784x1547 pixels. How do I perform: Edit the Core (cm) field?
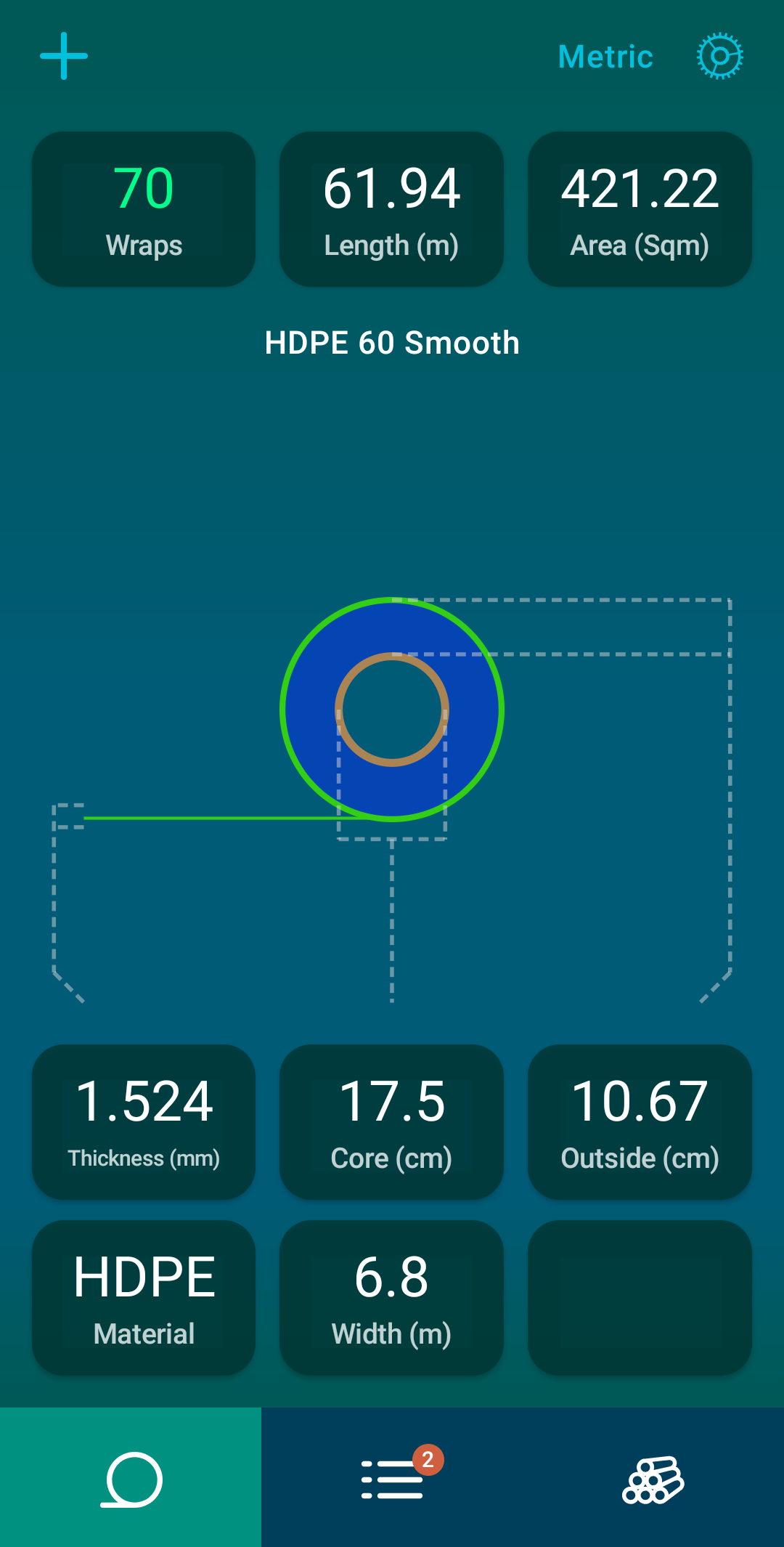click(391, 1122)
